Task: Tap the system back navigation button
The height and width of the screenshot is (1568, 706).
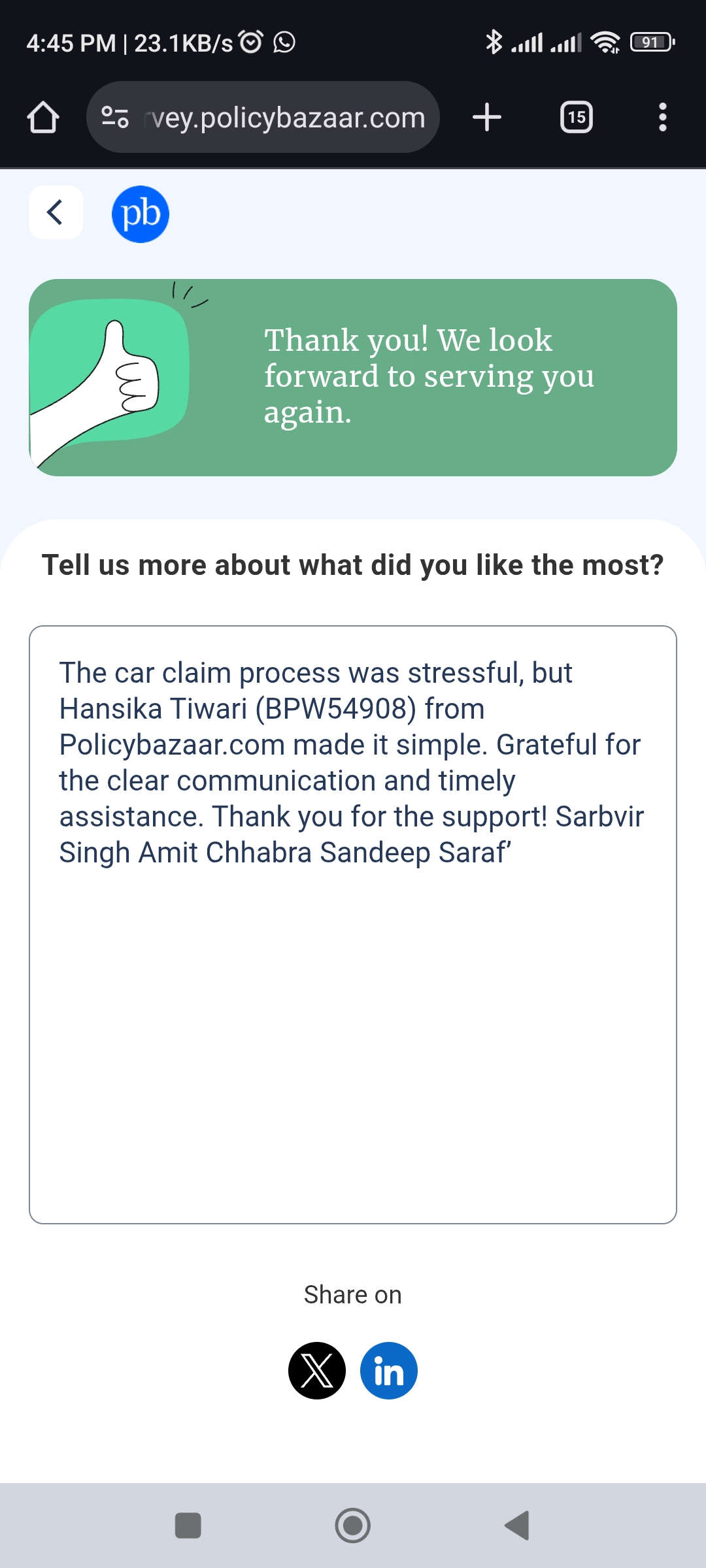Action: pos(517,1526)
